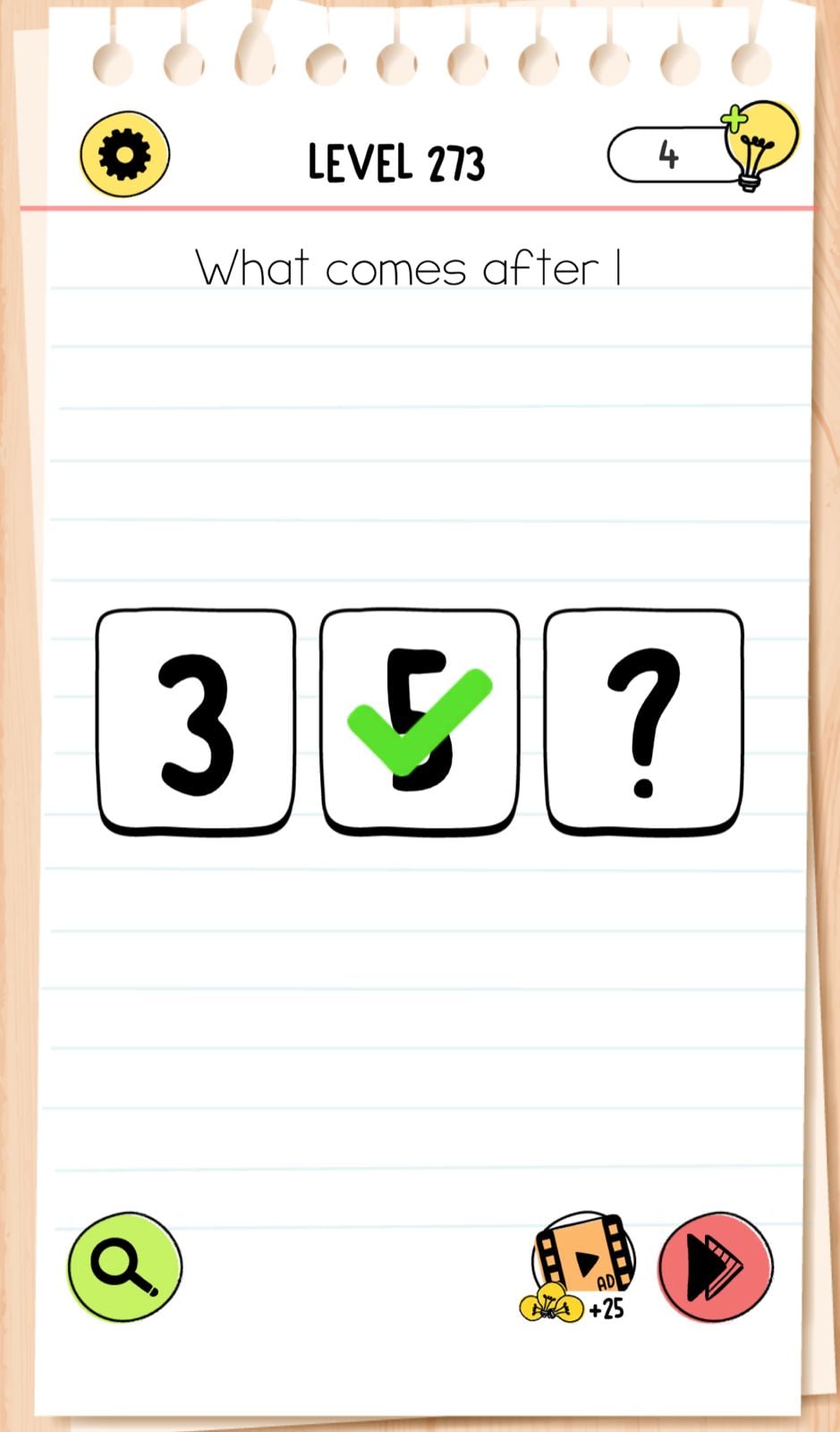Use the magnifier hint button

pos(125,1266)
